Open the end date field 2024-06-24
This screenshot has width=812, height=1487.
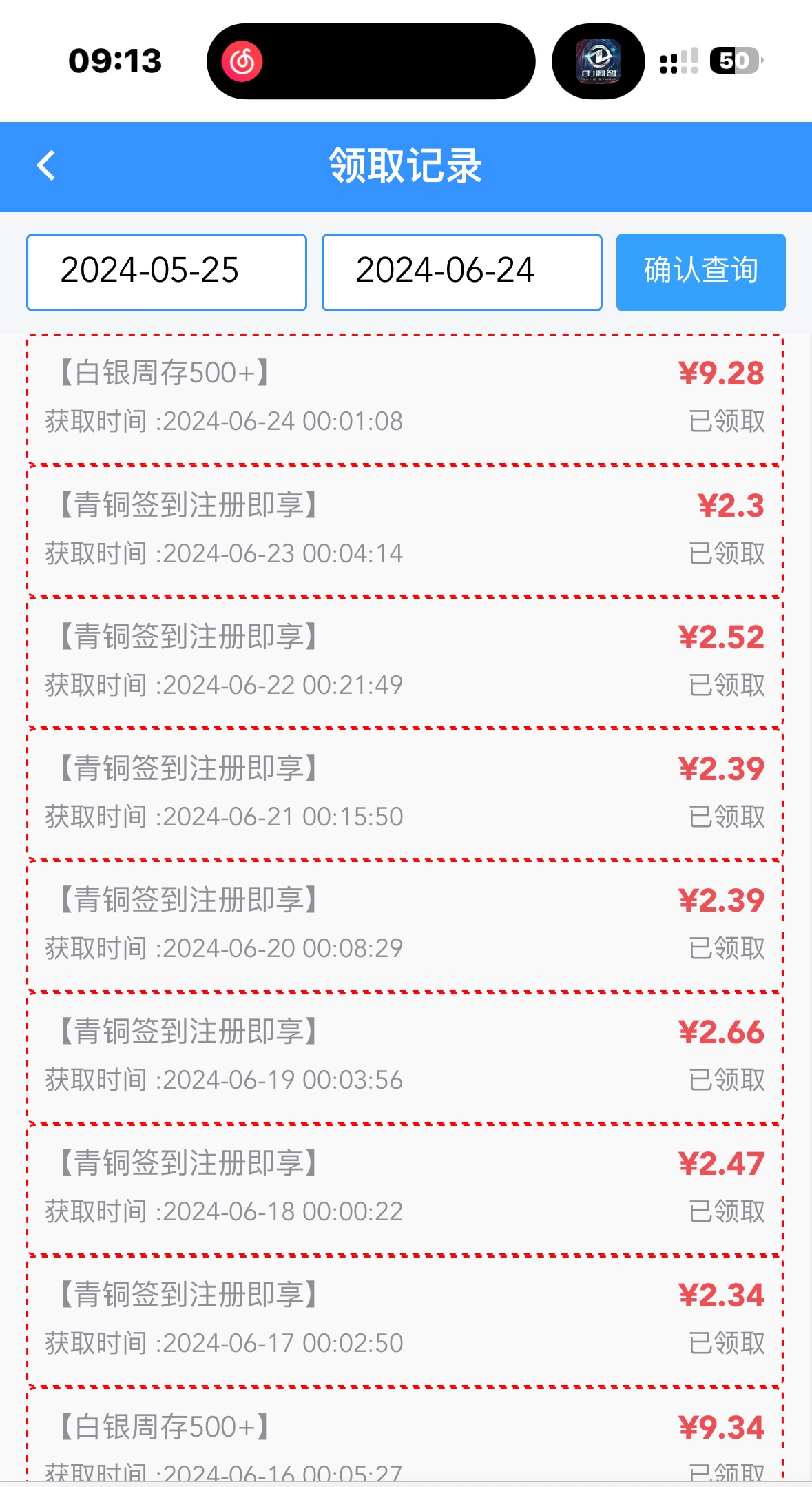461,272
